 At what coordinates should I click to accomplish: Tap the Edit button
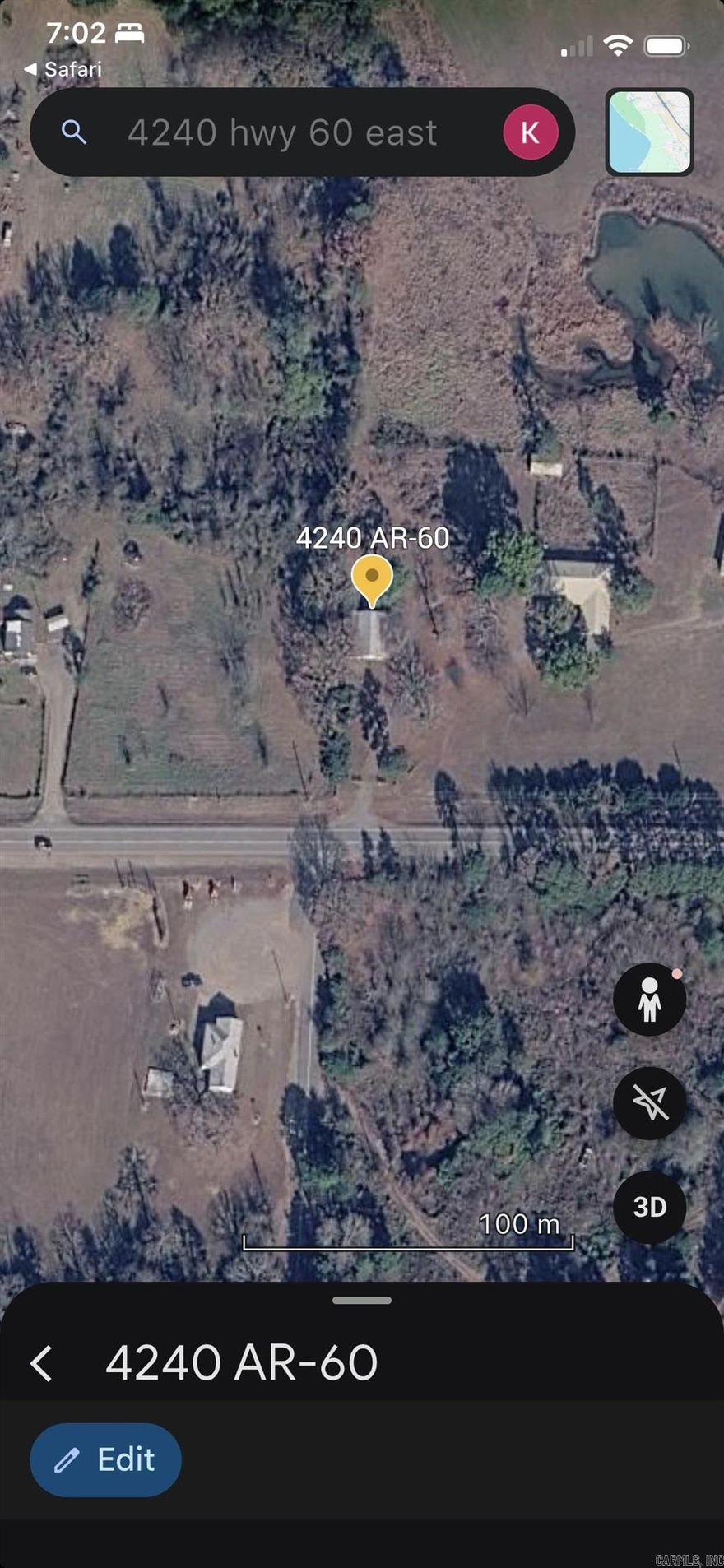point(105,1459)
